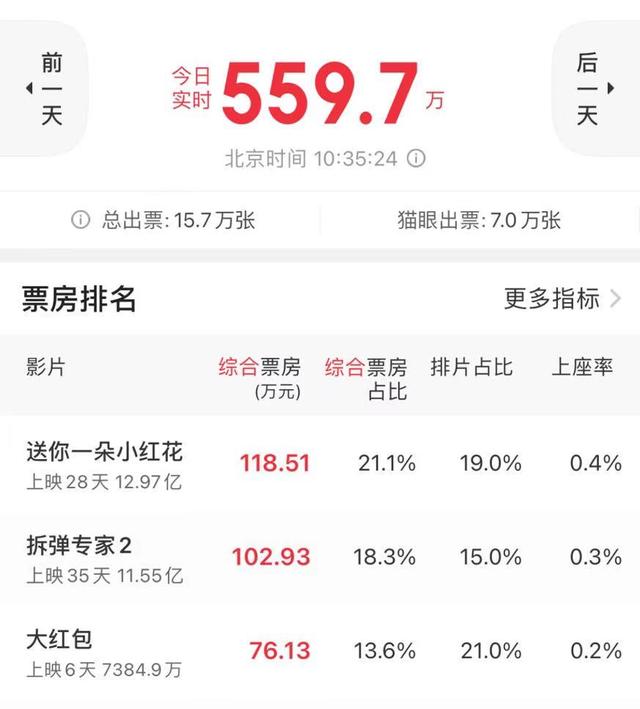This screenshot has width=640, height=709.
Task: Open 更多指标 for more metrics
Action: coord(562,298)
